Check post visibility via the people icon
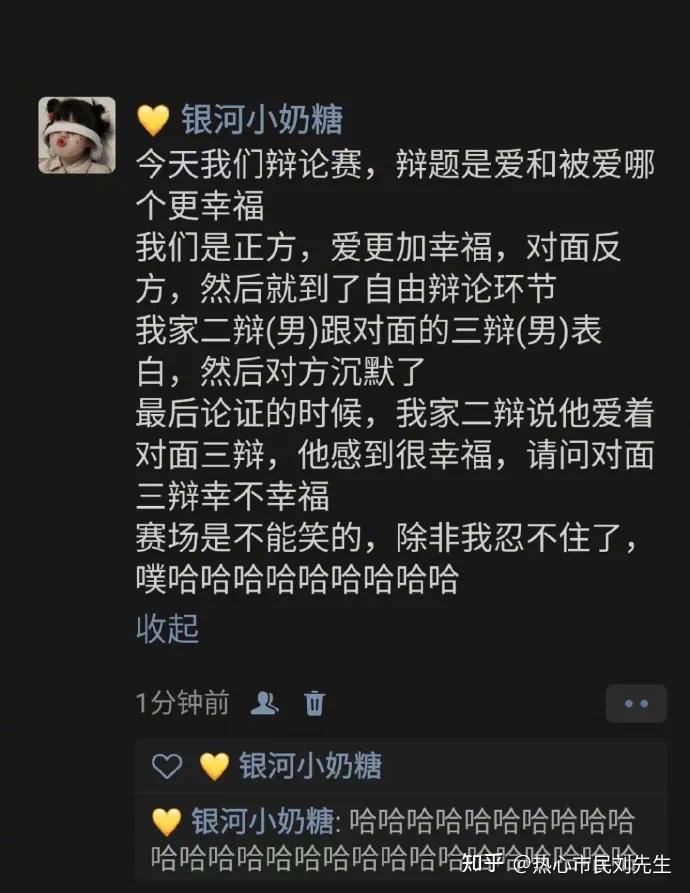 point(264,703)
